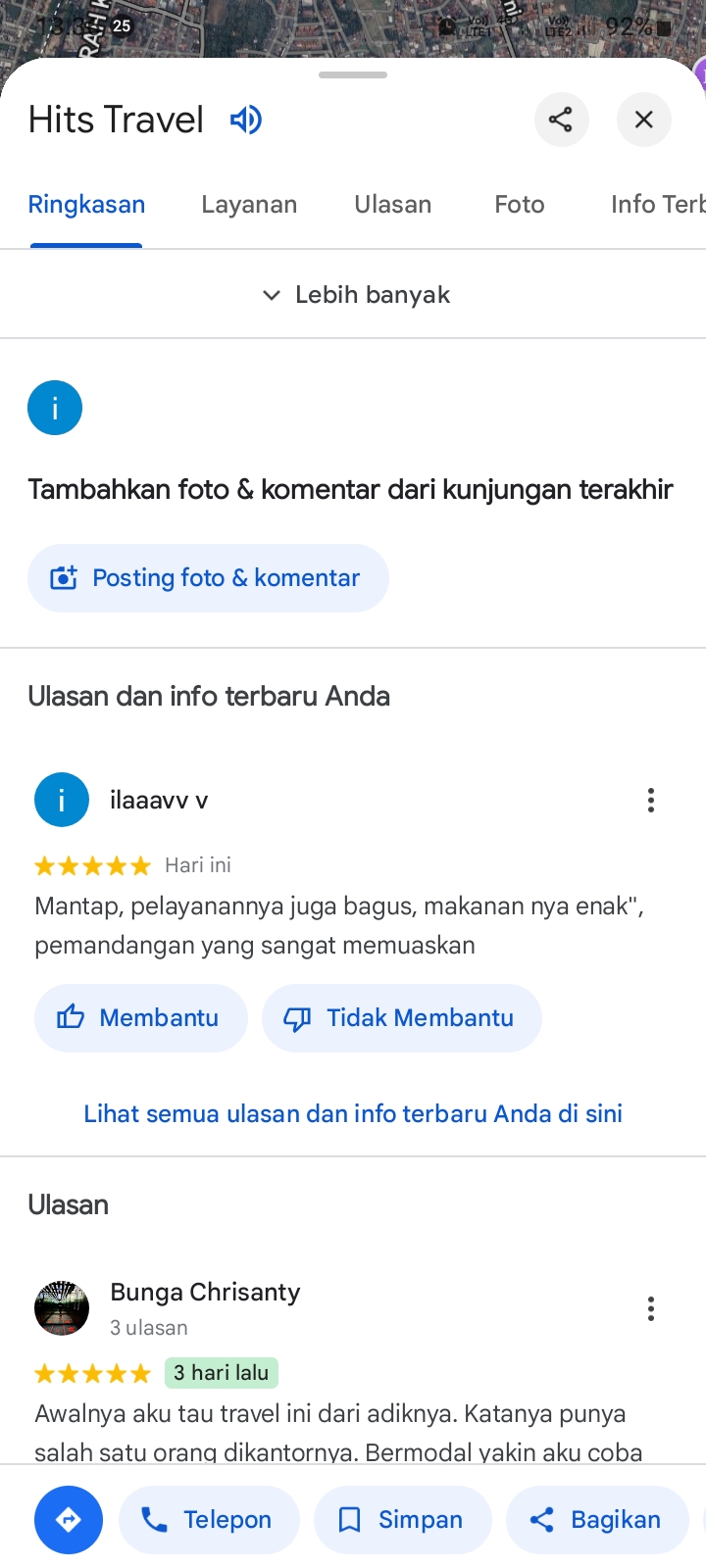Switch to the Layanan tab
The height and width of the screenshot is (1568, 706).
click(x=249, y=204)
